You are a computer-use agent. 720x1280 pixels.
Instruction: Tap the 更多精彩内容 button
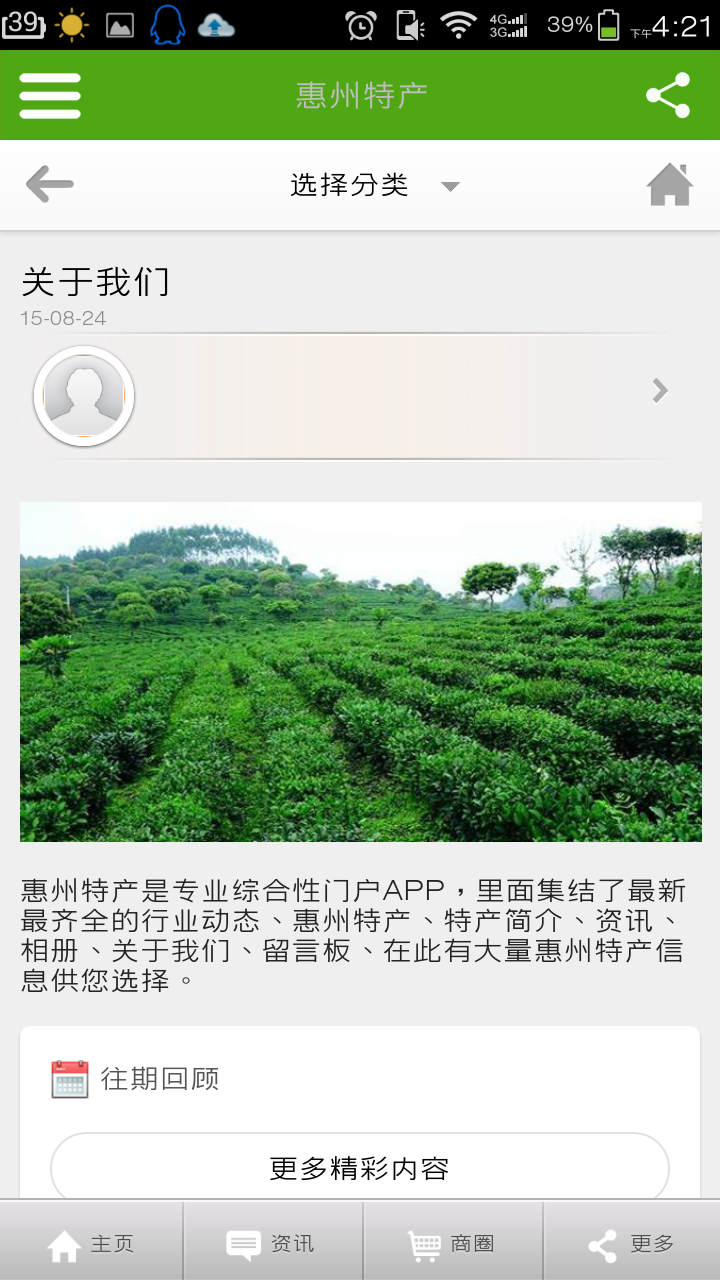(360, 1167)
